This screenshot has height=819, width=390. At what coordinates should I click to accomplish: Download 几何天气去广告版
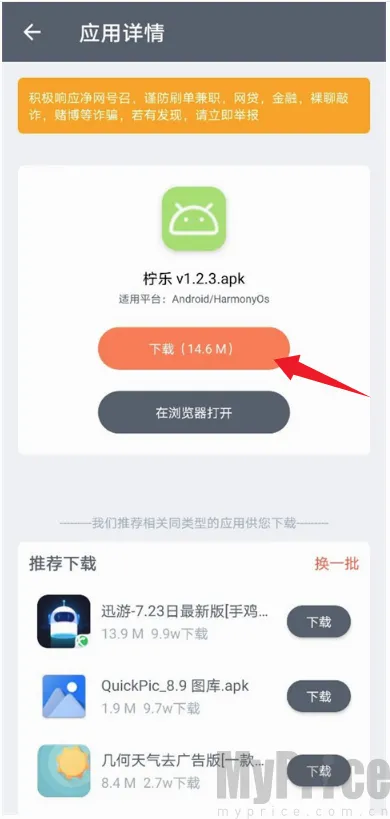(x=318, y=771)
